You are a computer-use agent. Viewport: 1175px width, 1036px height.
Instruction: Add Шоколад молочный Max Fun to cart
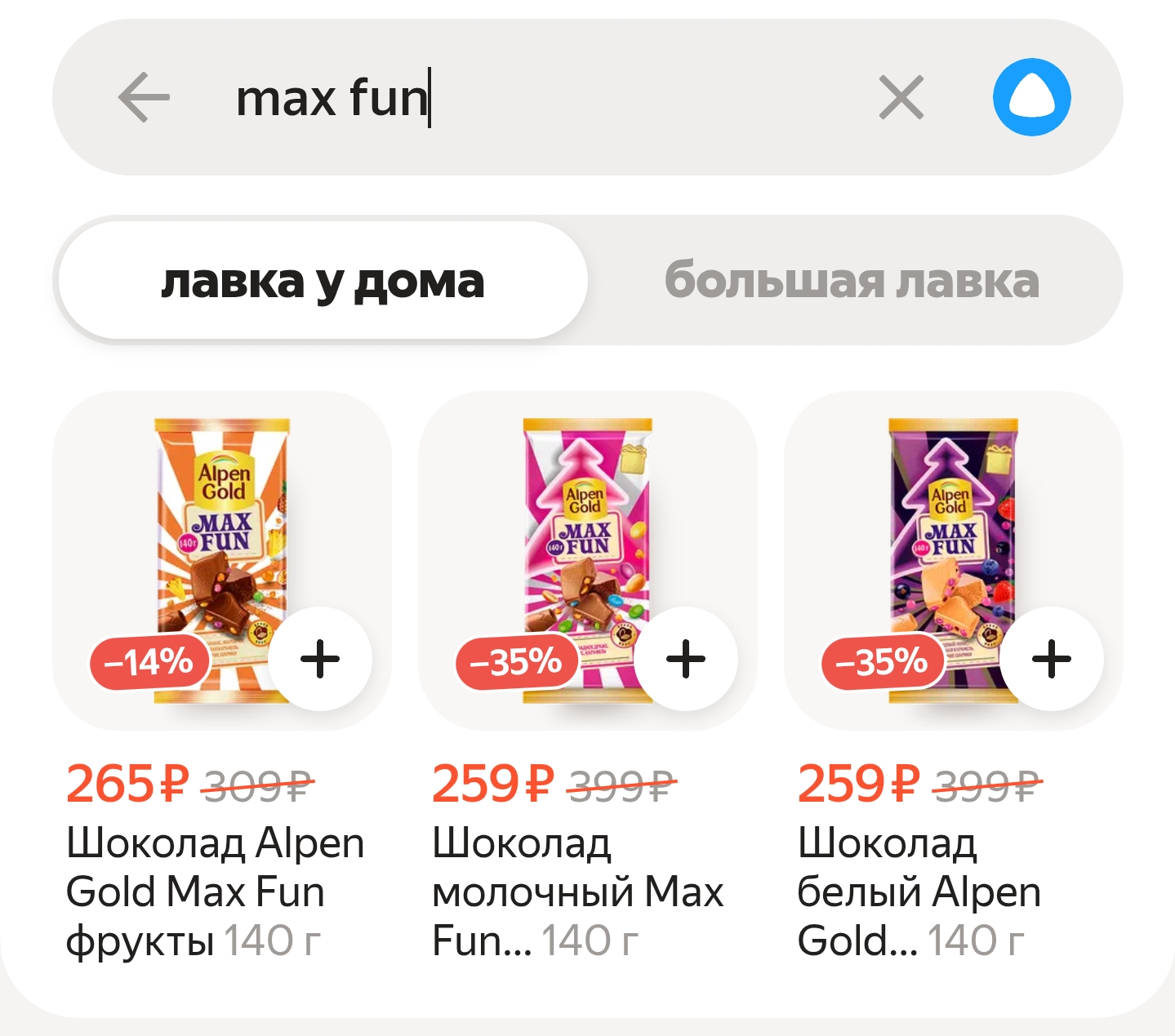pos(686,659)
